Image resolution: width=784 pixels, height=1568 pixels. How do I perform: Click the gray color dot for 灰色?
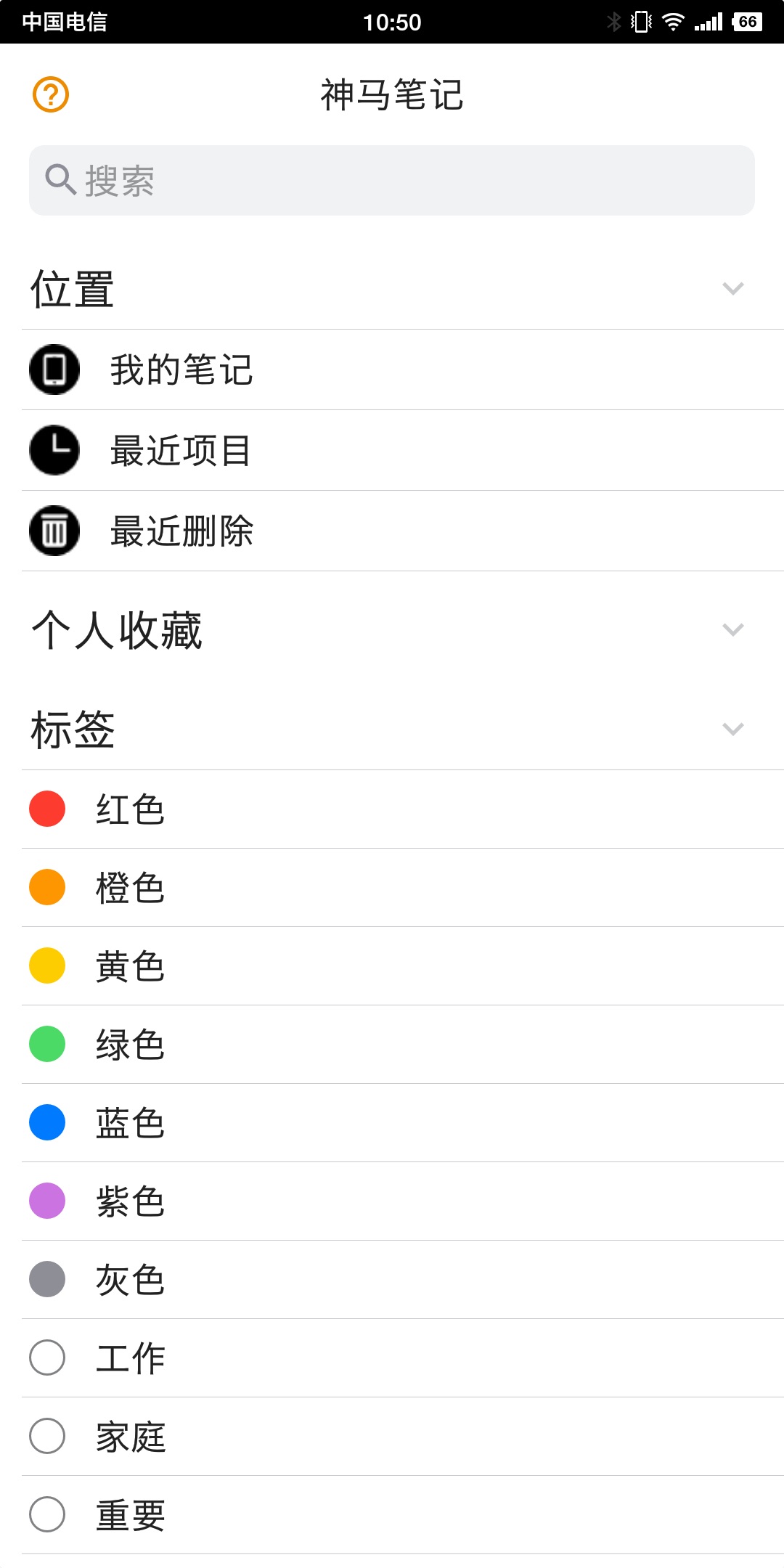point(46,1278)
